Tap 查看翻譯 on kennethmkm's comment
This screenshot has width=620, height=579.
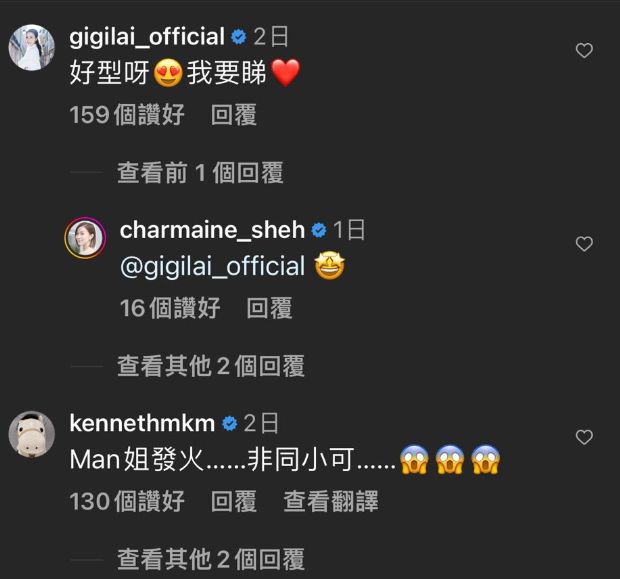(331, 501)
